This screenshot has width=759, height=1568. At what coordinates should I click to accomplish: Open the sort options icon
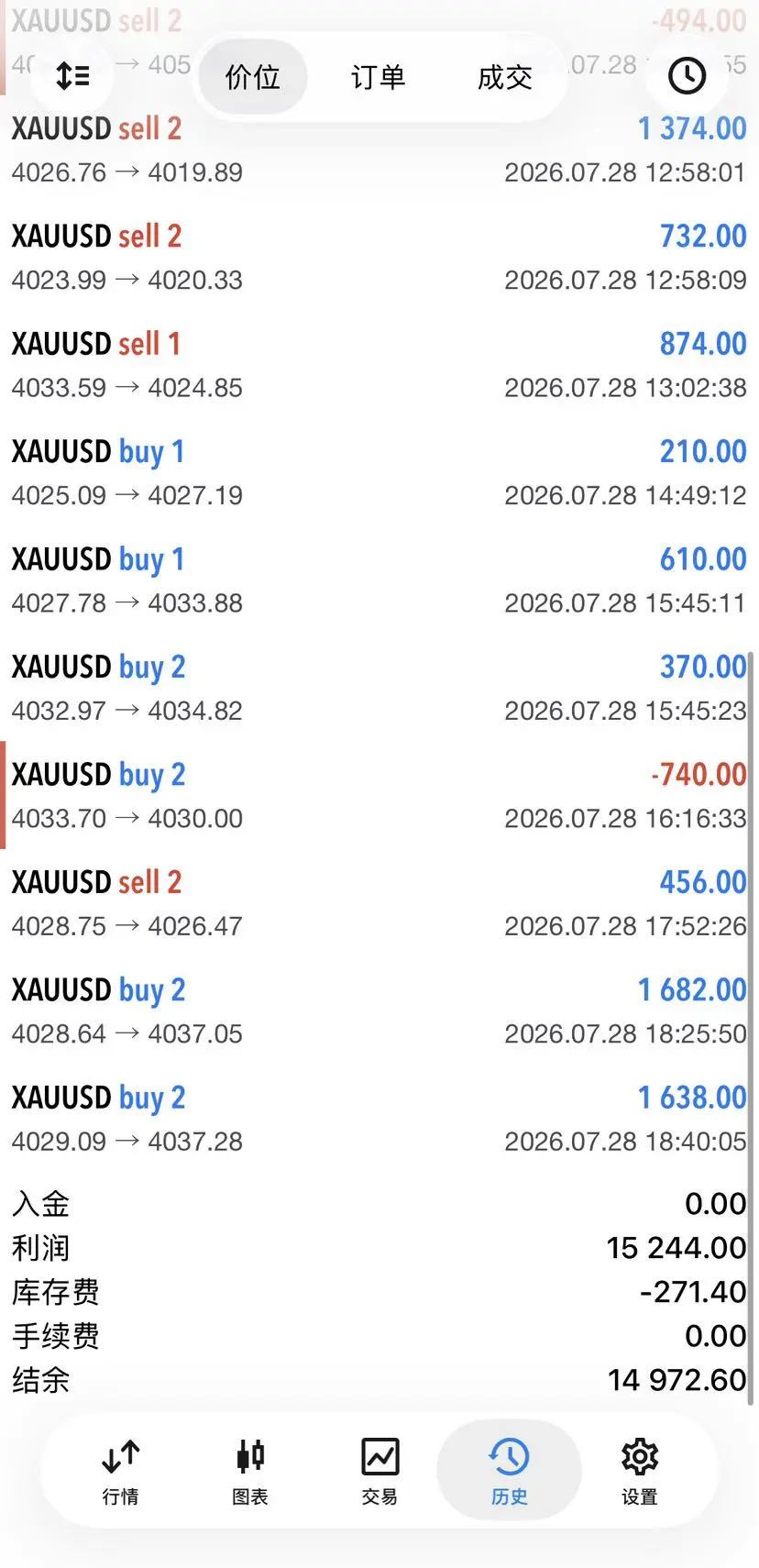[x=72, y=76]
